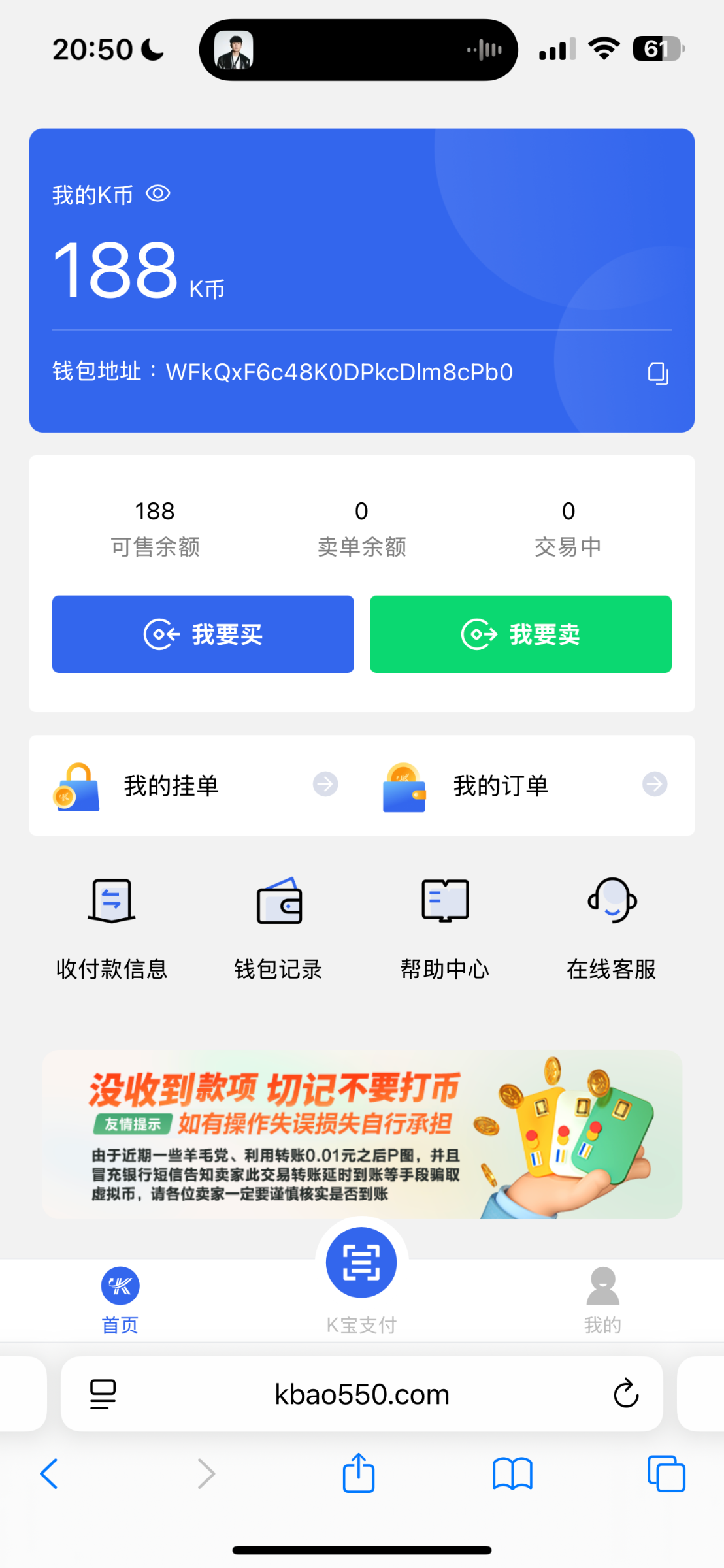The width and height of the screenshot is (724, 1568).
Task: Open 我的挂单
Action: click(x=196, y=785)
